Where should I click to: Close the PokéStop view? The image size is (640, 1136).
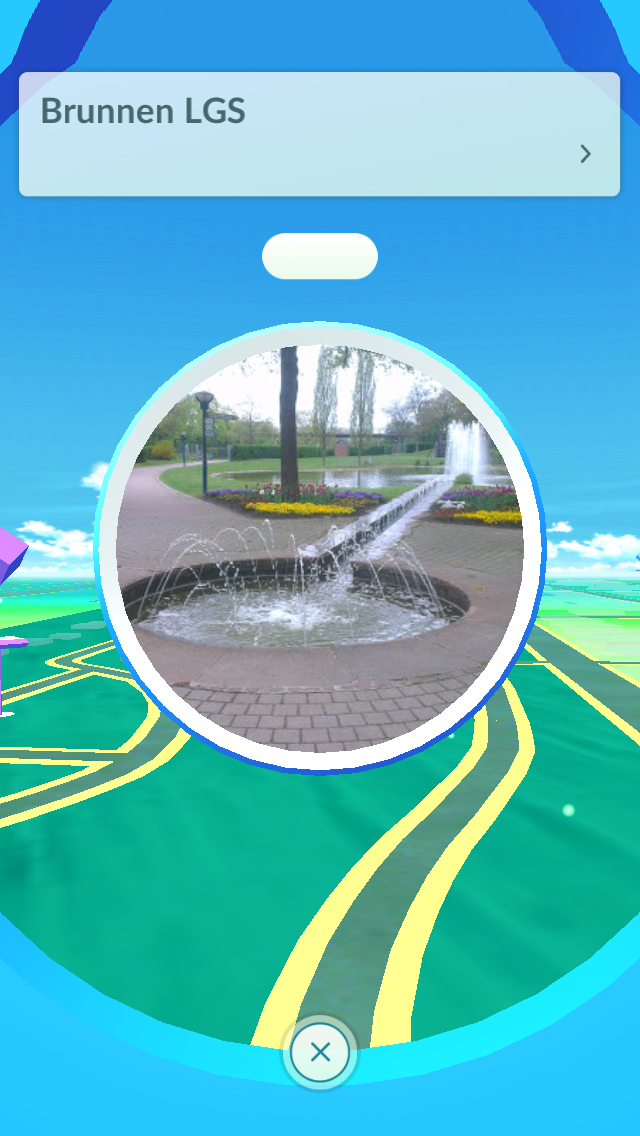pyautogui.click(x=320, y=1052)
